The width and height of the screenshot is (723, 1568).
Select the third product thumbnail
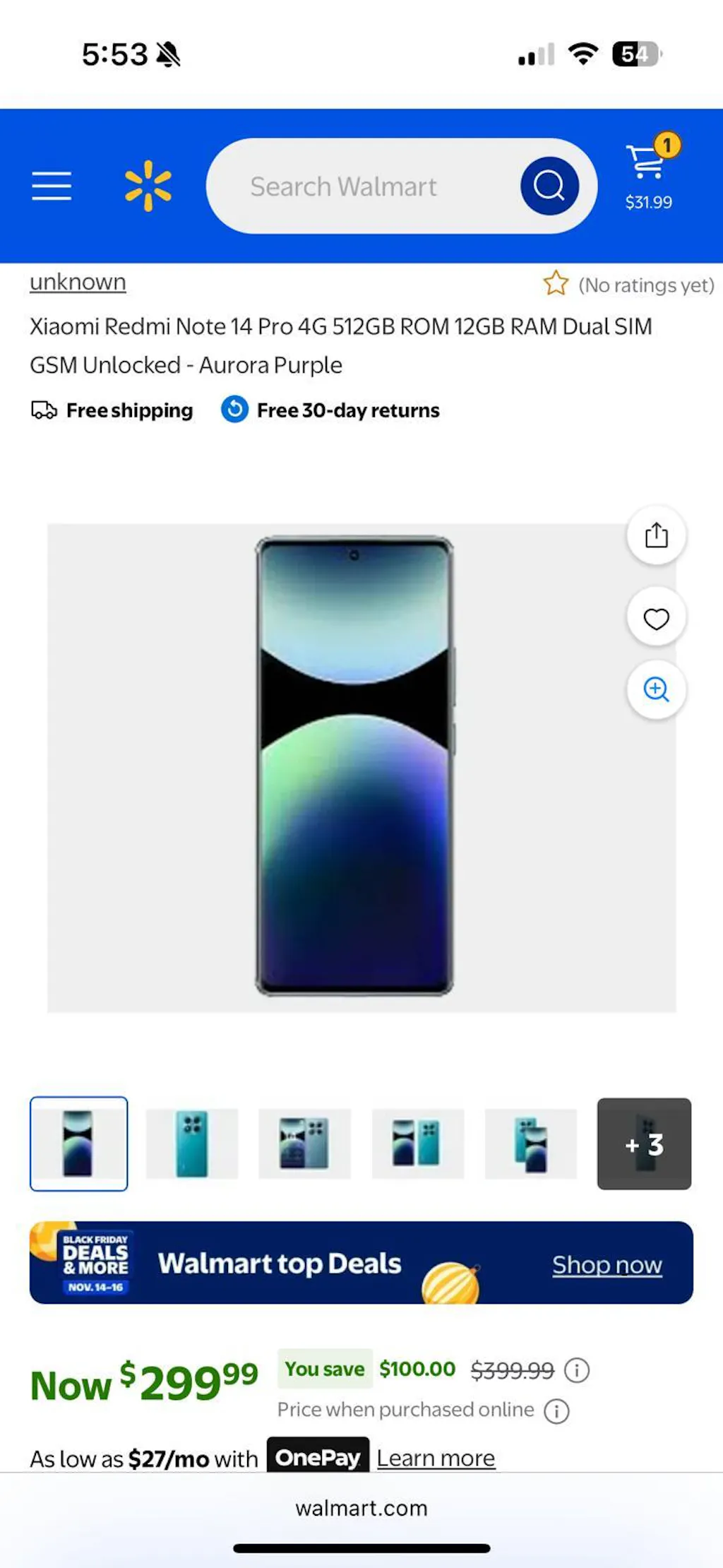304,1144
